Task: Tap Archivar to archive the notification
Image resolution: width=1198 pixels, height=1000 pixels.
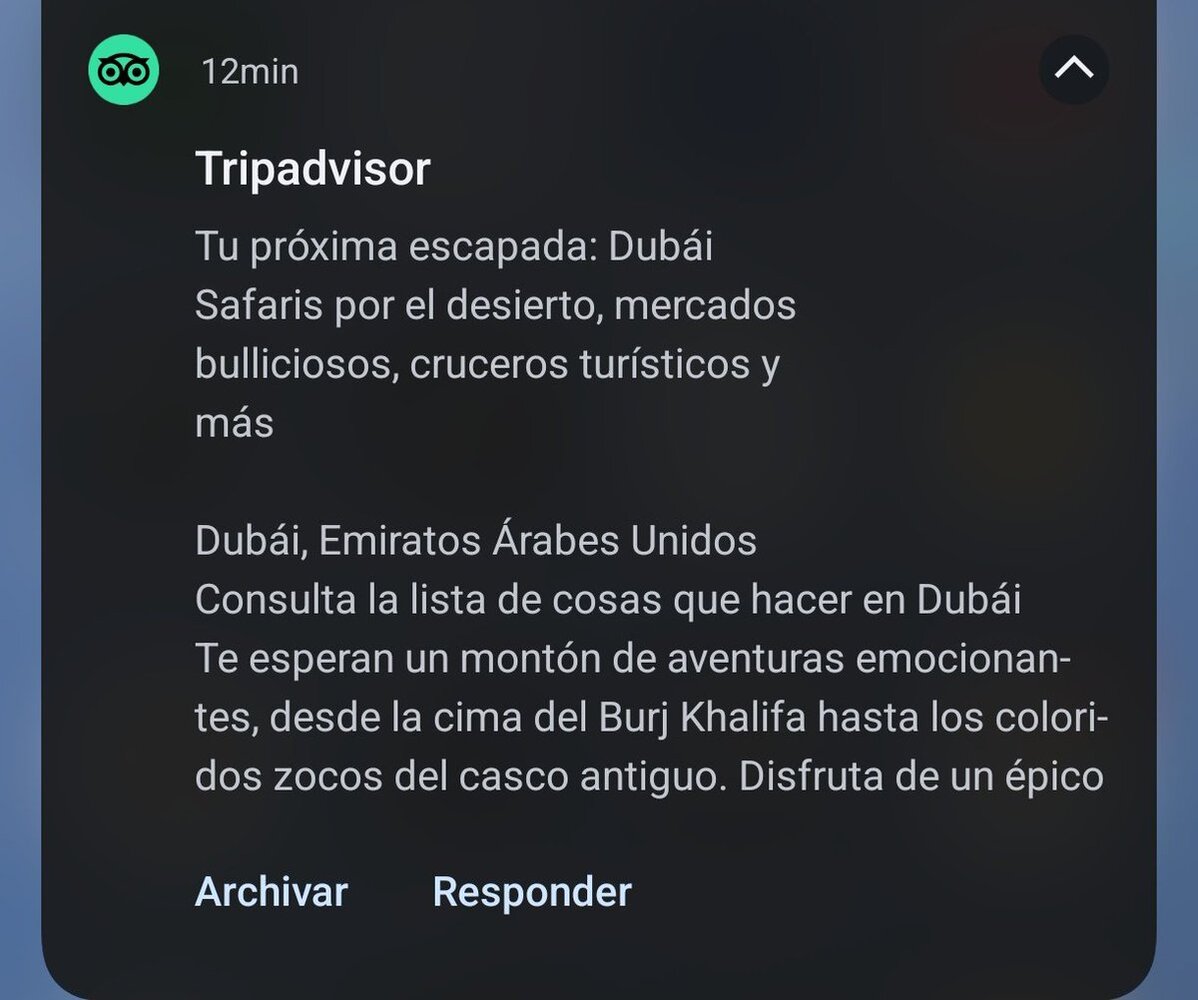Action: pyautogui.click(x=271, y=891)
